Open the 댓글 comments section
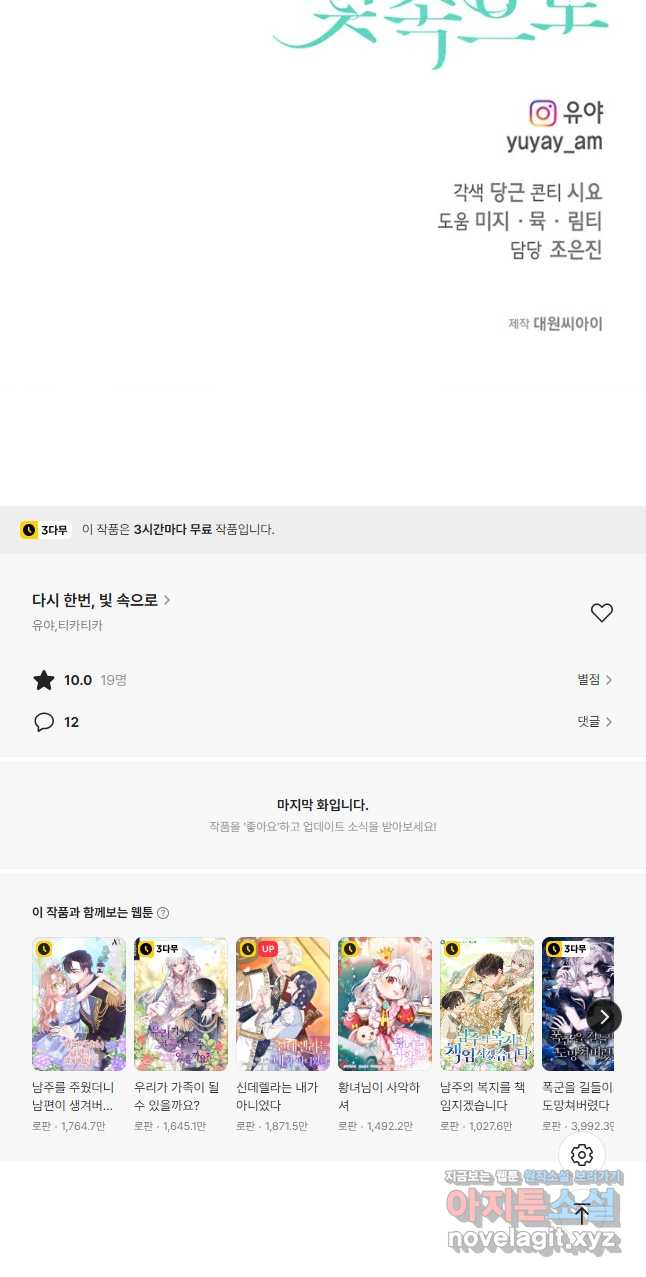 (x=594, y=722)
